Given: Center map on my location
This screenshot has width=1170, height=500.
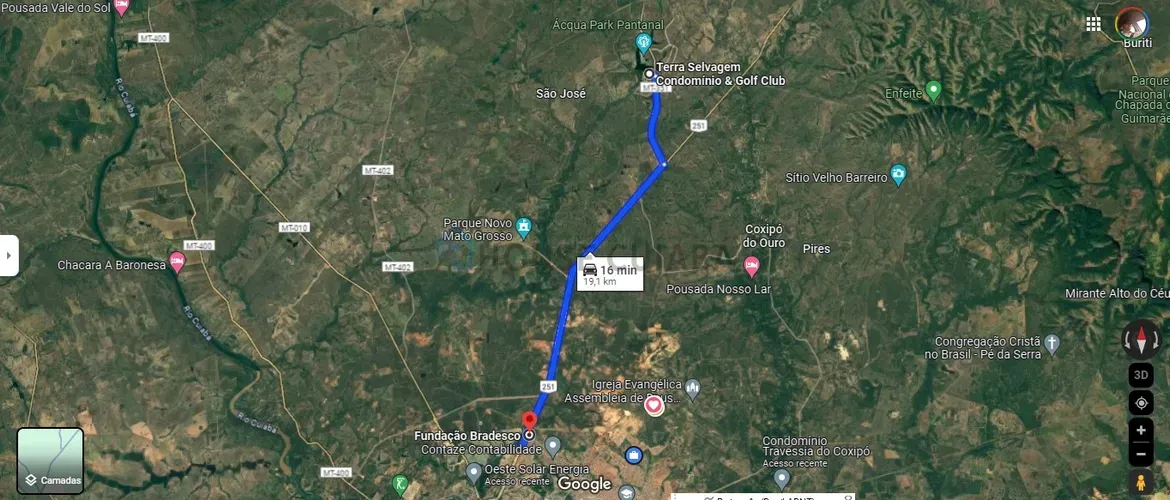Looking at the screenshot, I should pyautogui.click(x=1141, y=403).
